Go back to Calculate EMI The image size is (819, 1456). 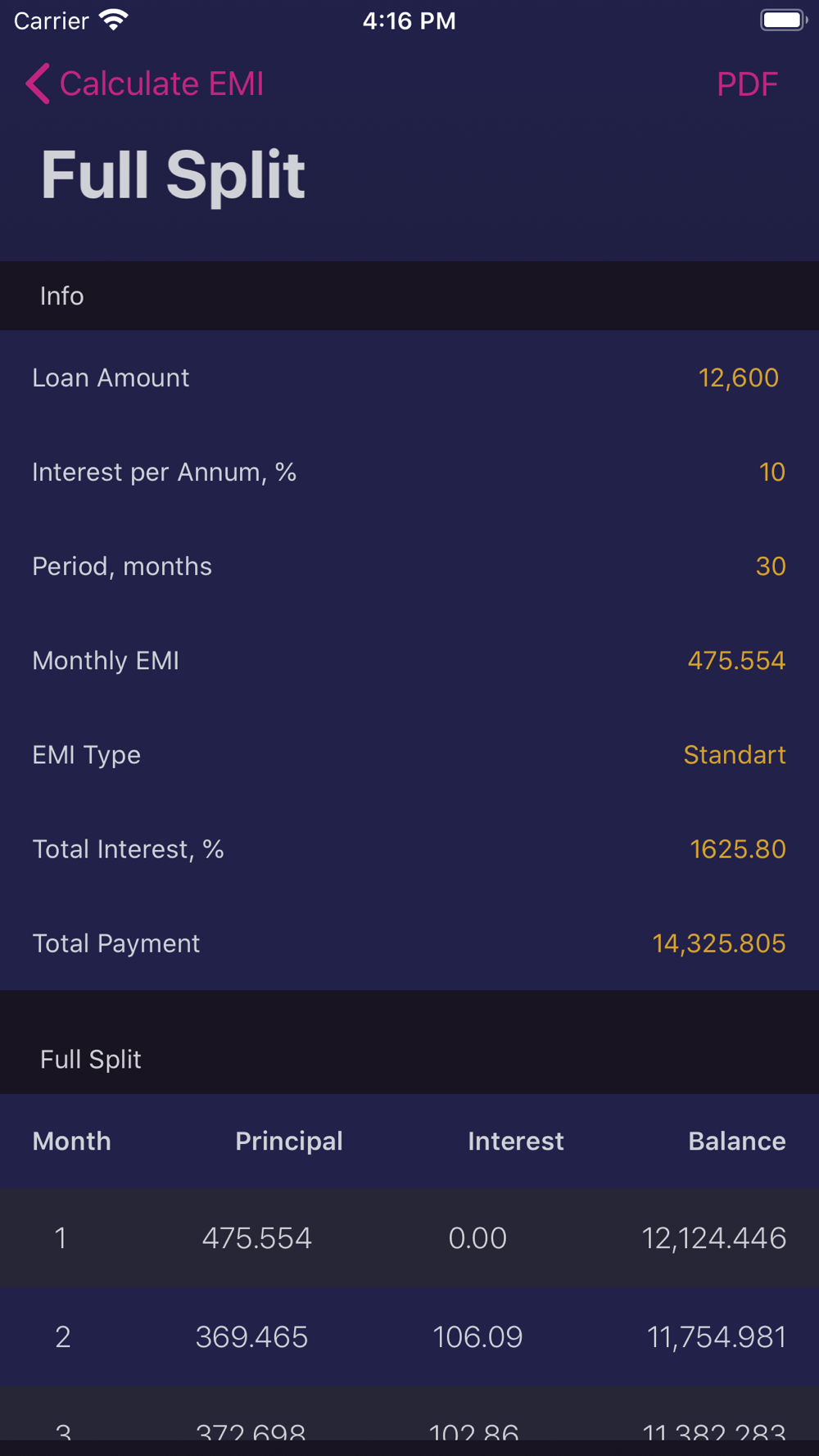tap(144, 84)
